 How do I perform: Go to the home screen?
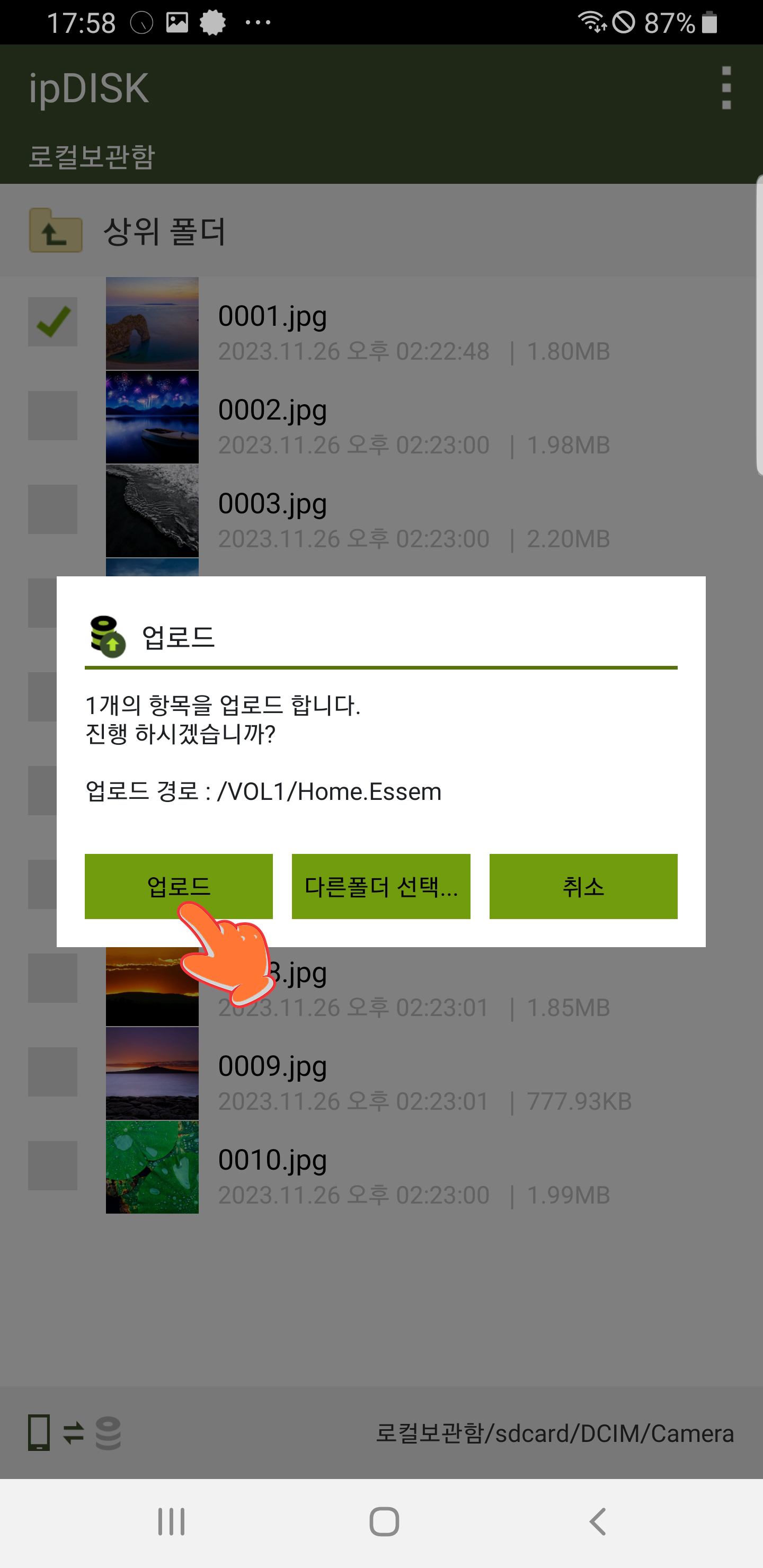tap(384, 1522)
